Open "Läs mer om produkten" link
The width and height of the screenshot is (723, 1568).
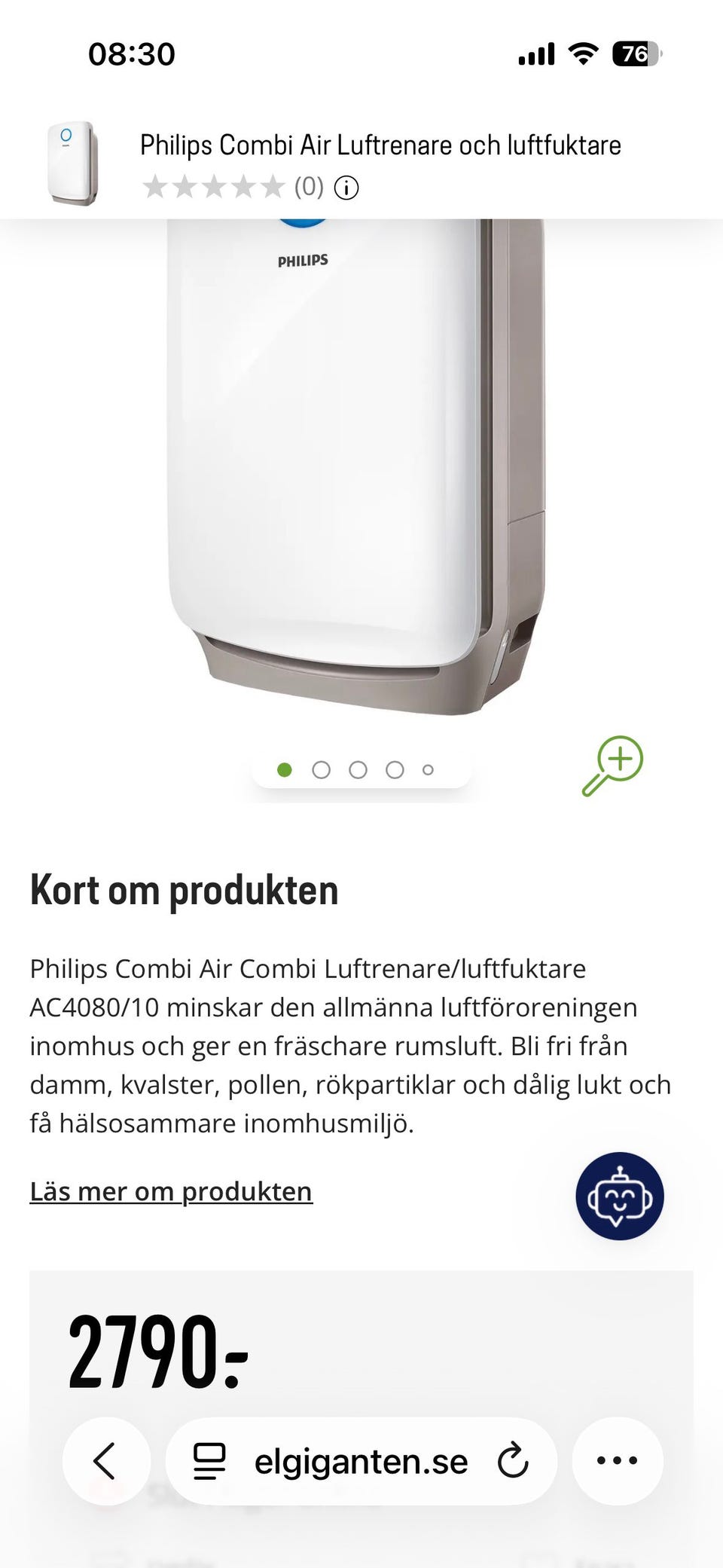[x=171, y=1191]
